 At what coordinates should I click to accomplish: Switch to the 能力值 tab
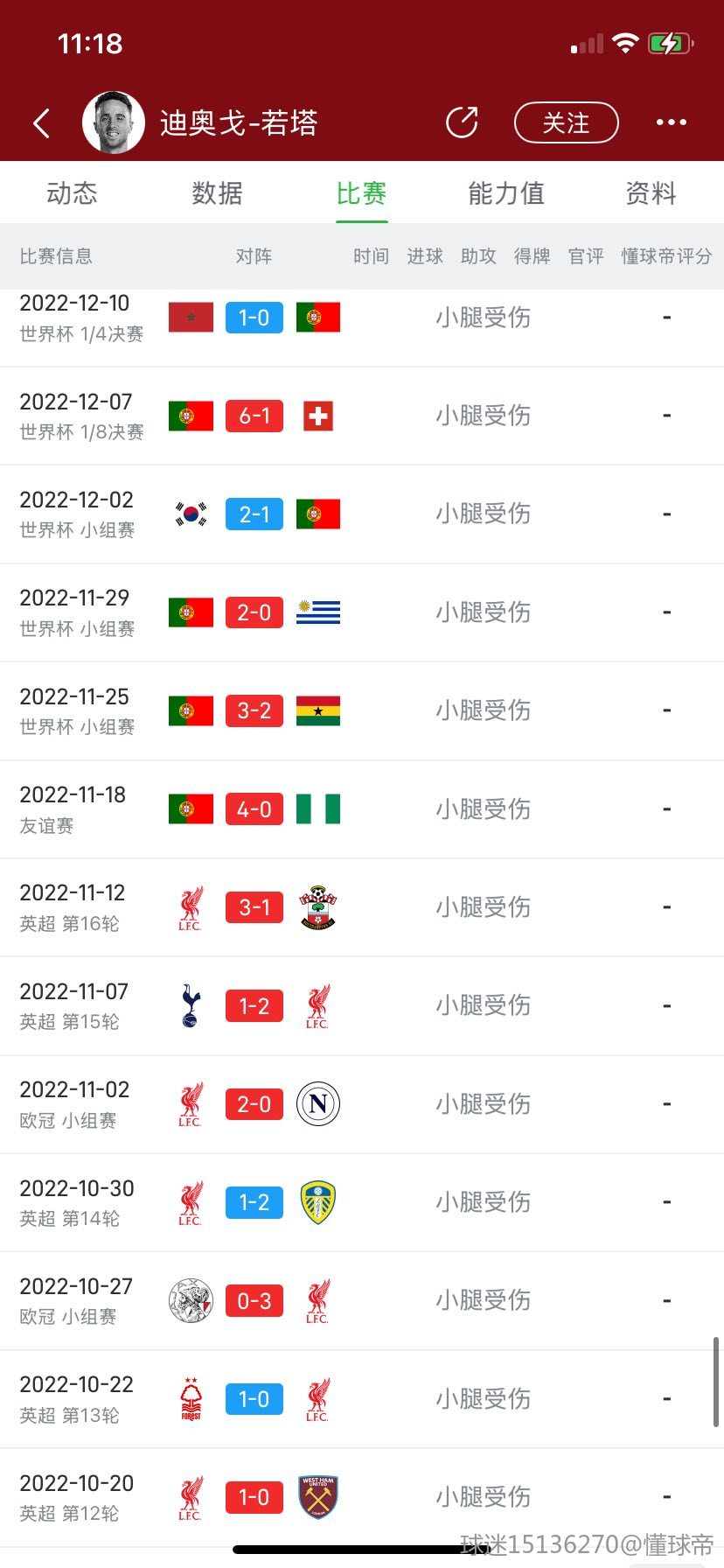coord(506,193)
